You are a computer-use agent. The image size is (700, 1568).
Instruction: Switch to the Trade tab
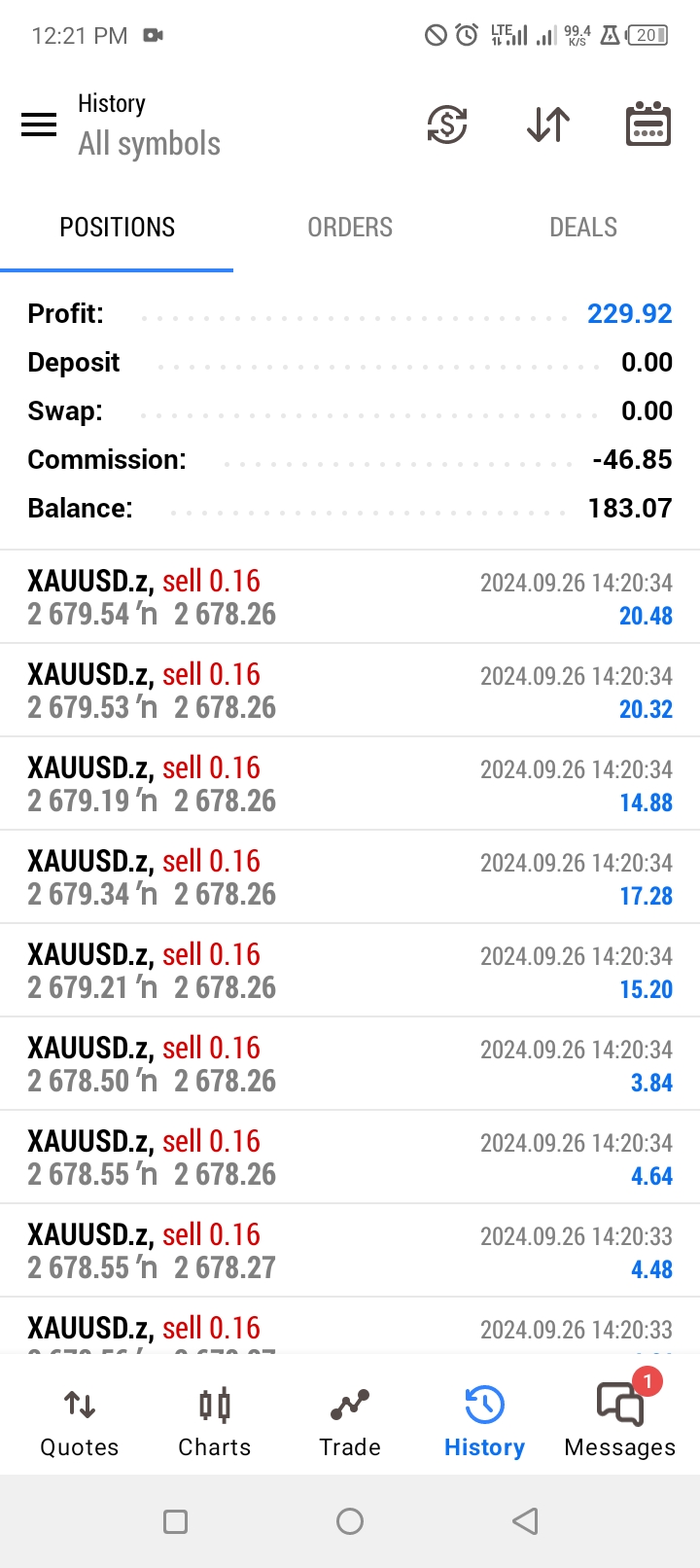pos(350,1422)
